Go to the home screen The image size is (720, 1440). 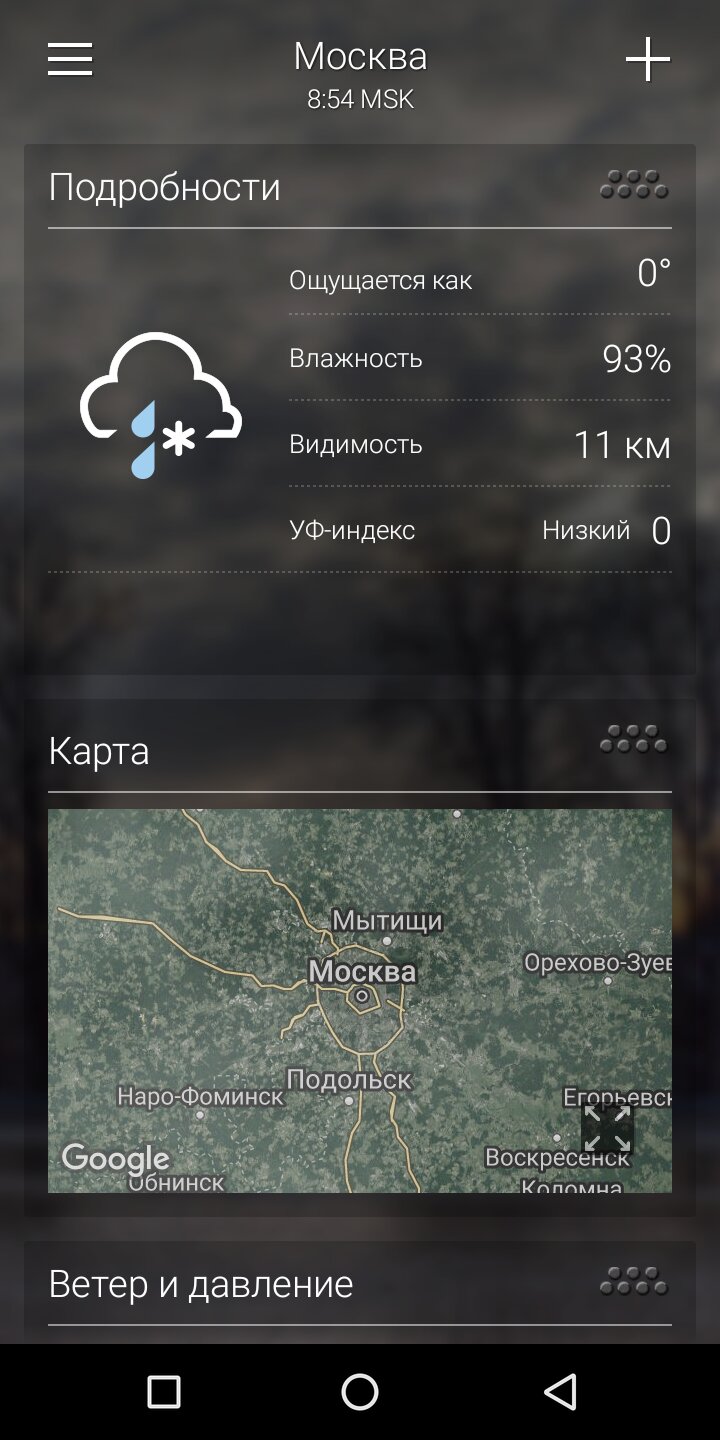[360, 1391]
